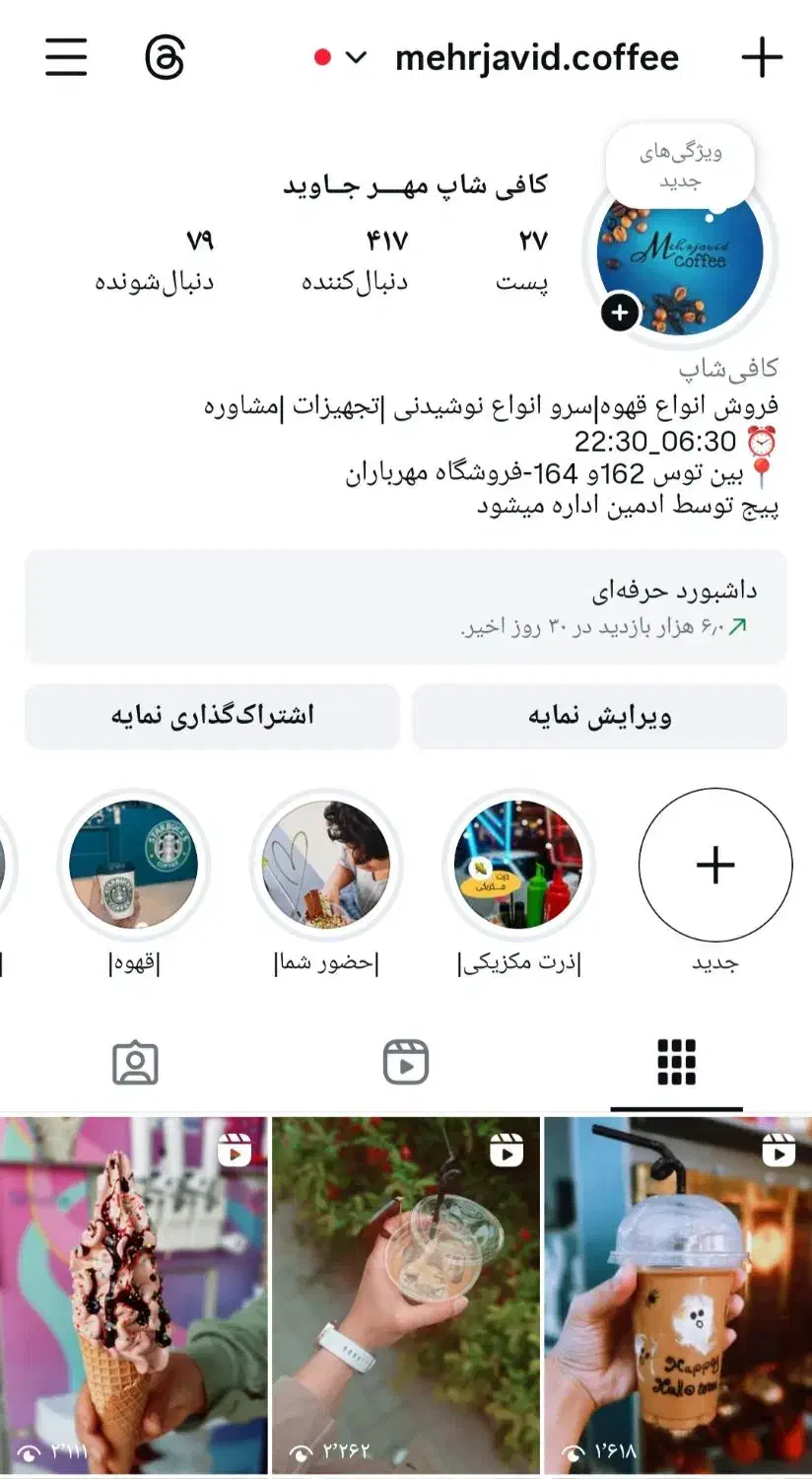This screenshot has width=812, height=1479.
Task: View the 417 followers list
Action: [x=389, y=258]
